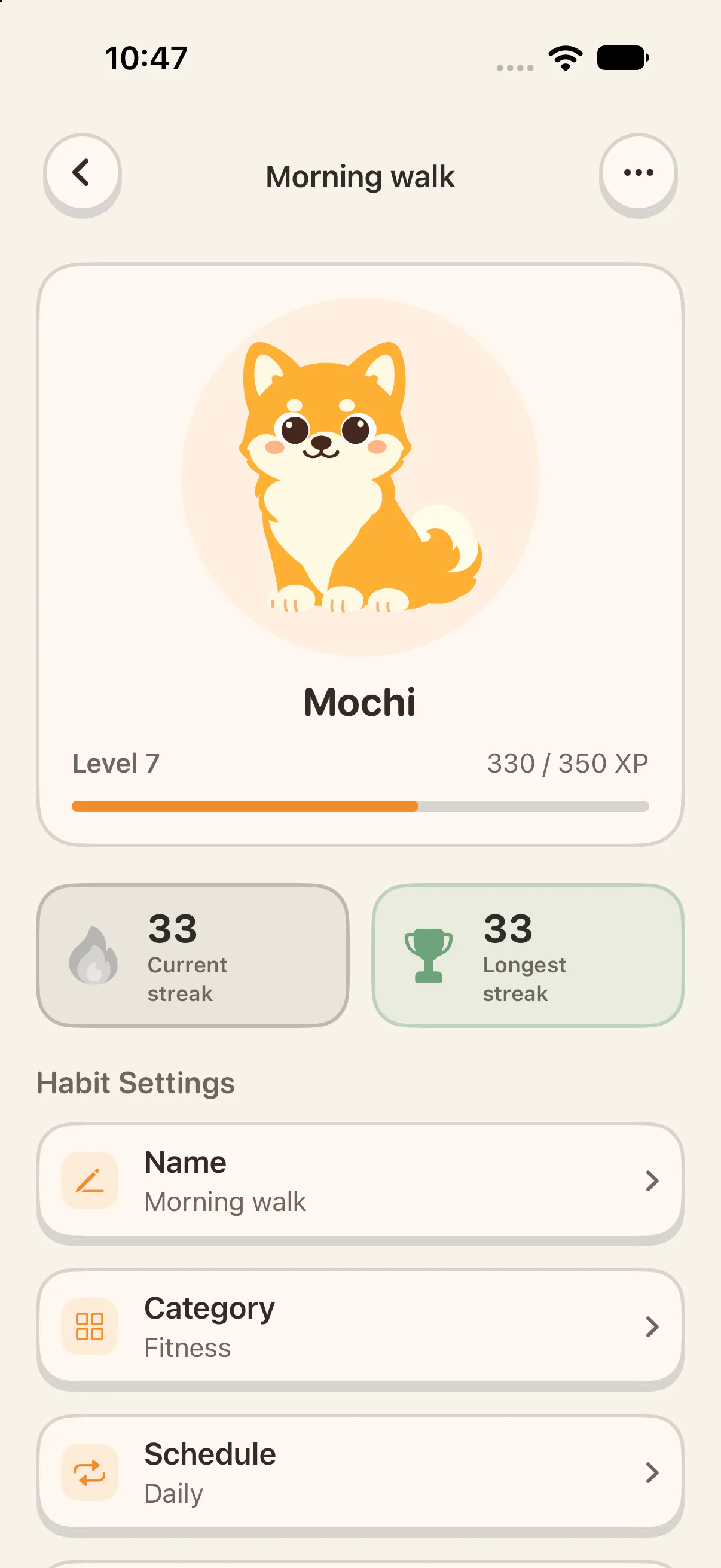The width and height of the screenshot is (721, 1568).
Task: Open the Name setting row
Action: (360, 1181)
